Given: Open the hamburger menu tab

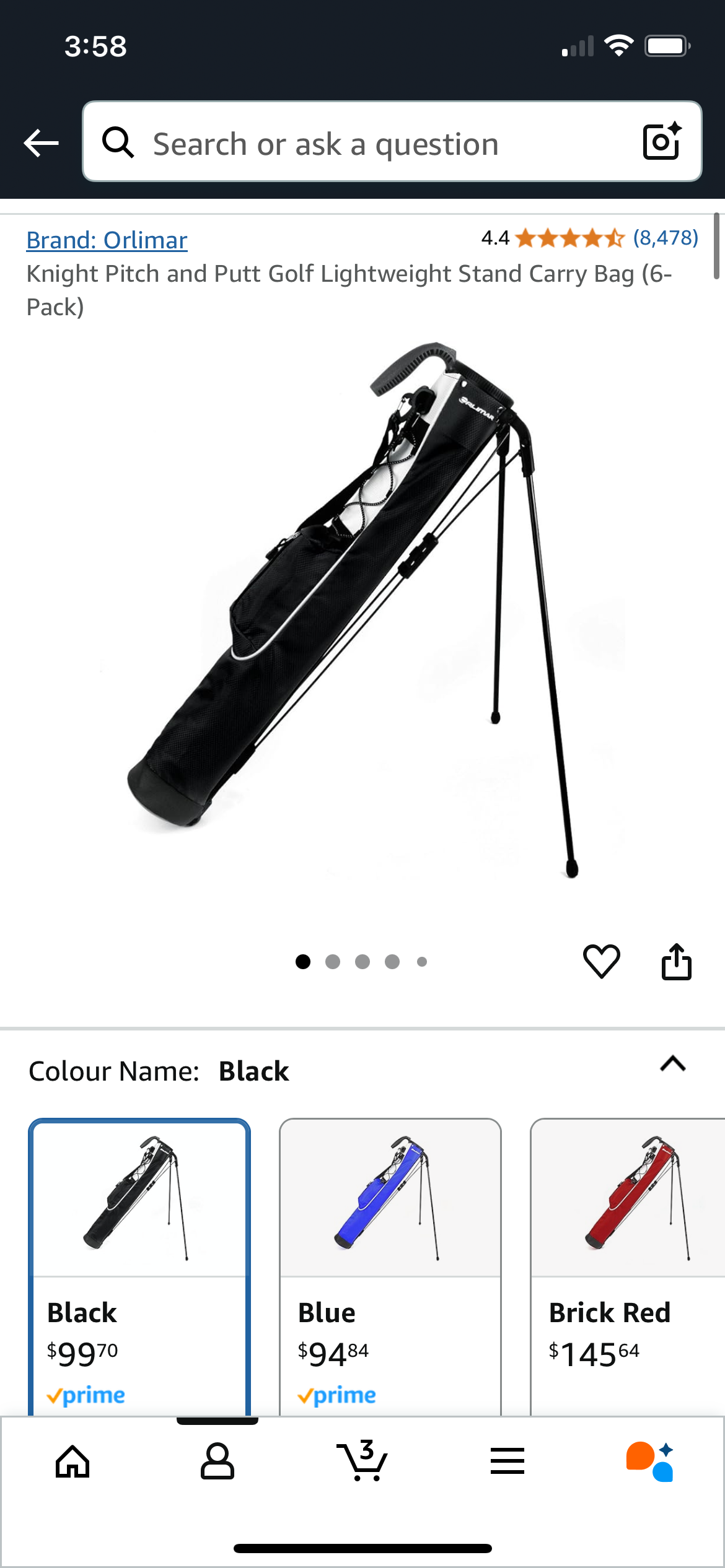Looking at the screenshot, I should click(x=507, y=1461).
